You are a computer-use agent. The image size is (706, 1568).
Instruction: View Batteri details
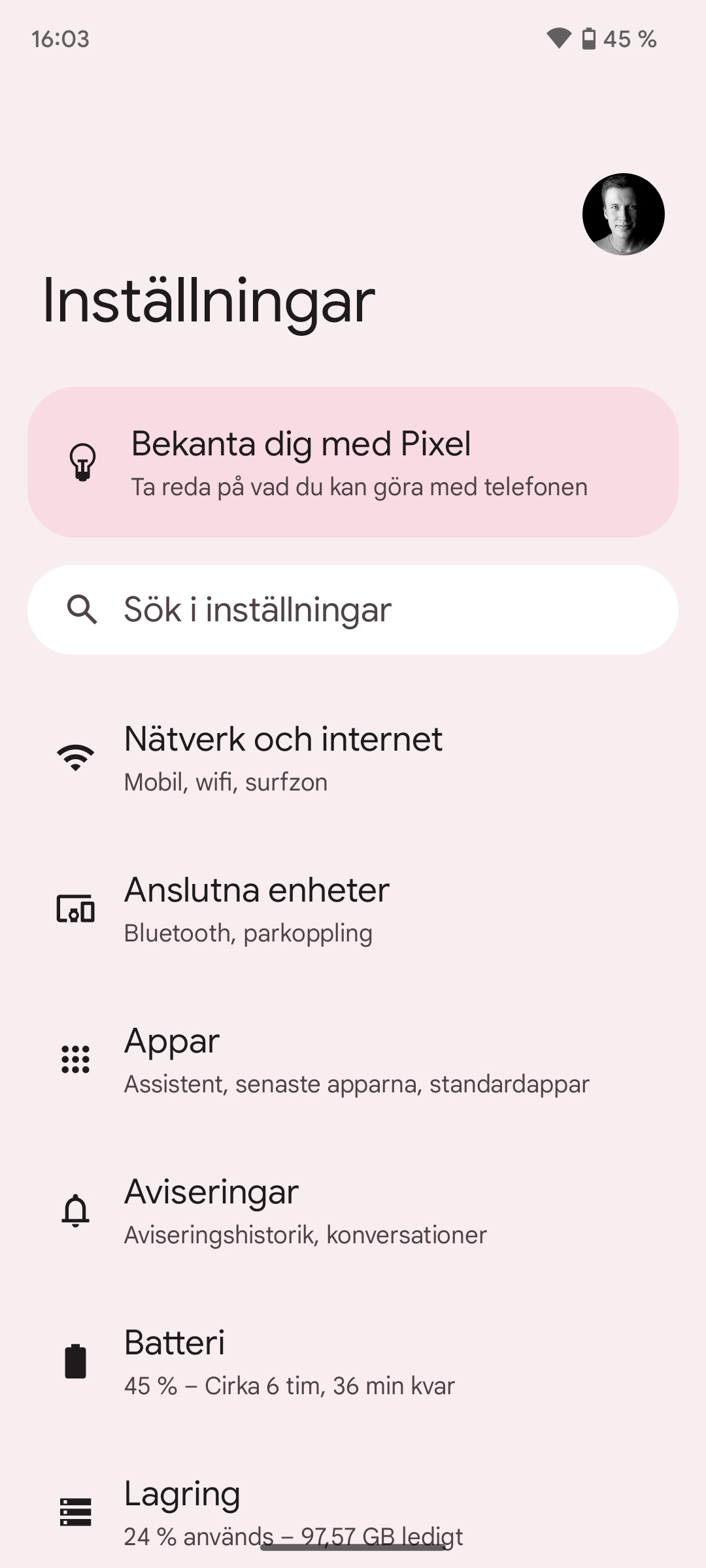[353, 1362]
